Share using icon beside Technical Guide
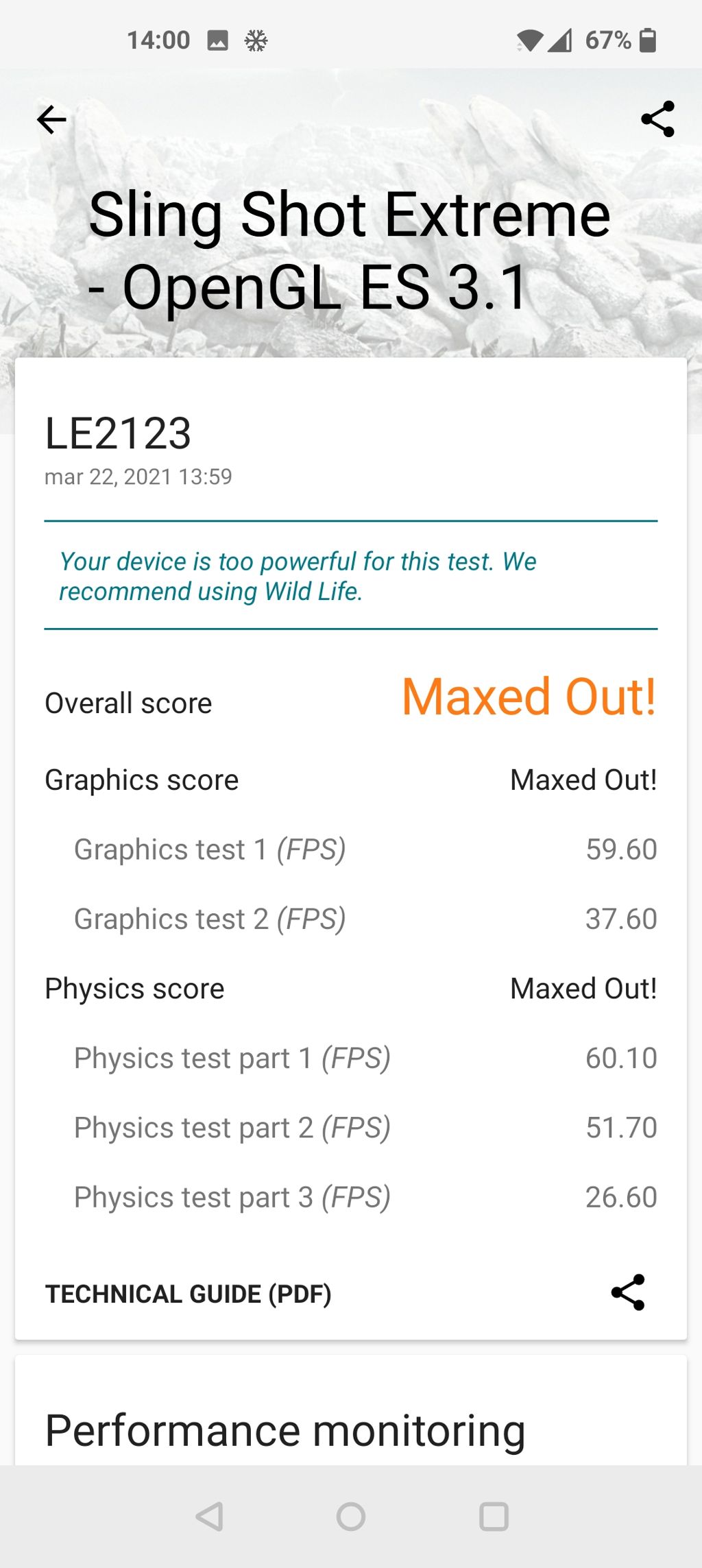The width and height of the screenshot is (702, 1568). [x=628, y=1292]
